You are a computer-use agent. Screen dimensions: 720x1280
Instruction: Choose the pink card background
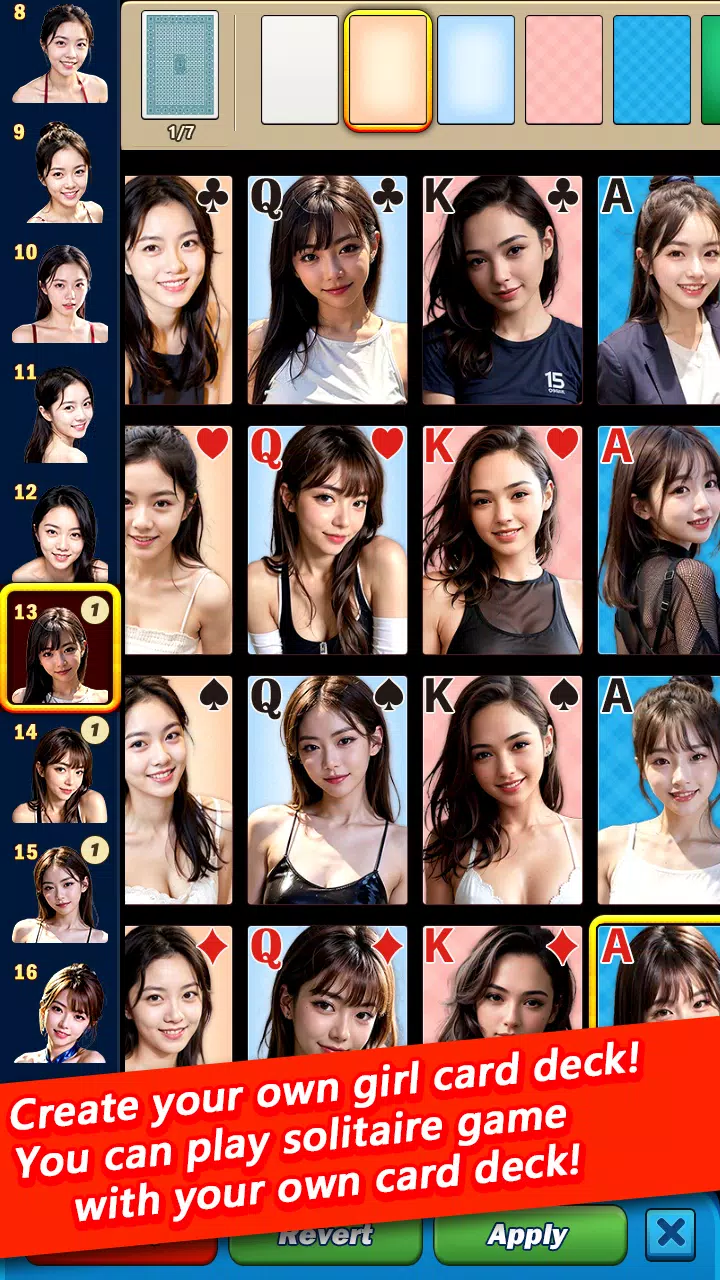pos(564,69)
